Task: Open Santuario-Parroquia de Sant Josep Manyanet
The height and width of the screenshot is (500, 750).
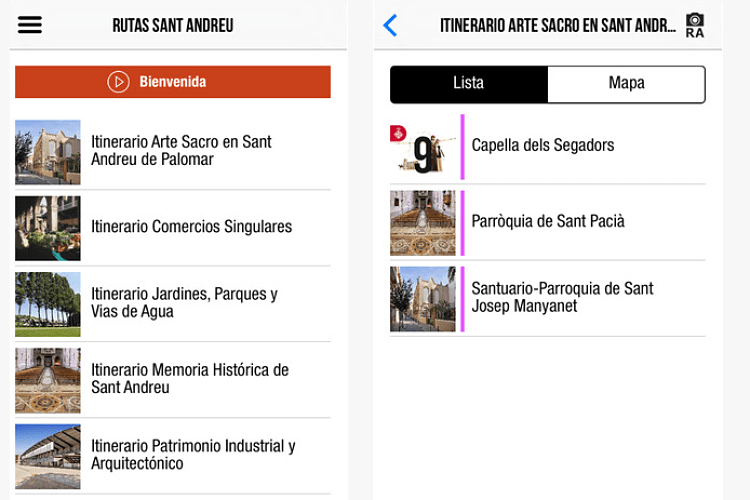Action: [x=548, y=299]
